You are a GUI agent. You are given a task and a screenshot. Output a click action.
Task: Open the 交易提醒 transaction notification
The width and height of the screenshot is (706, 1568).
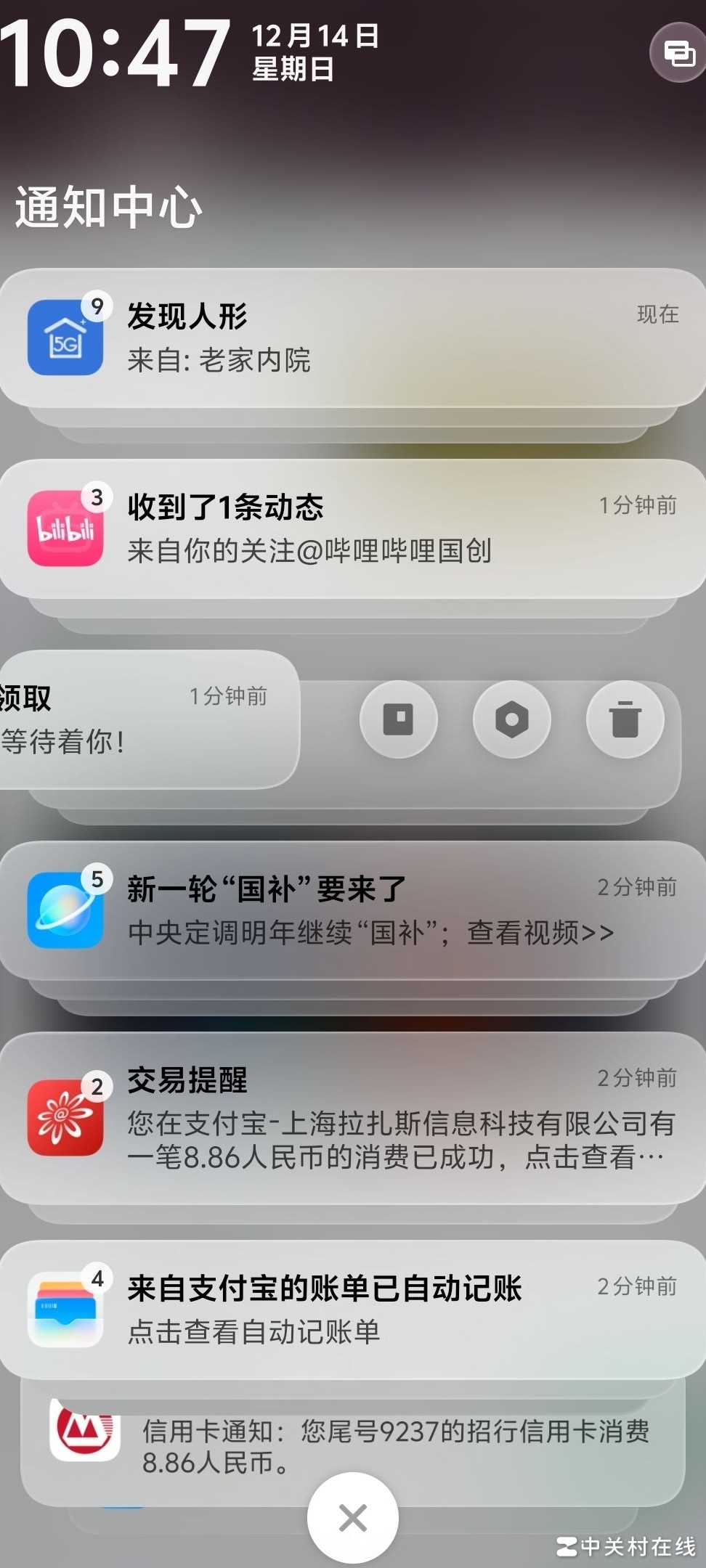tap(352, 1118)
